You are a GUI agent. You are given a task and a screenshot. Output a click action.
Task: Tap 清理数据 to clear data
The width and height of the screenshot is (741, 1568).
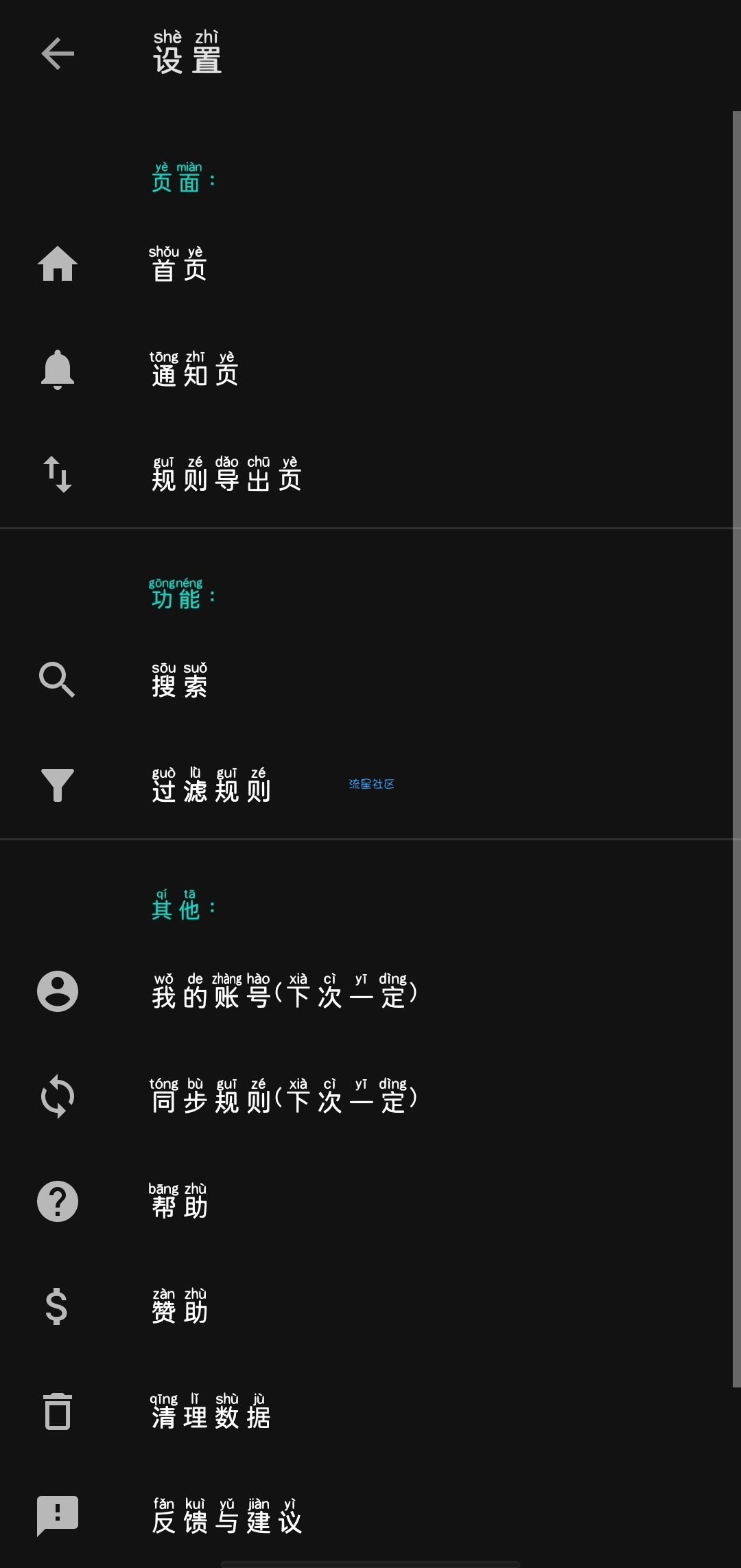(x=211, y=1412)
